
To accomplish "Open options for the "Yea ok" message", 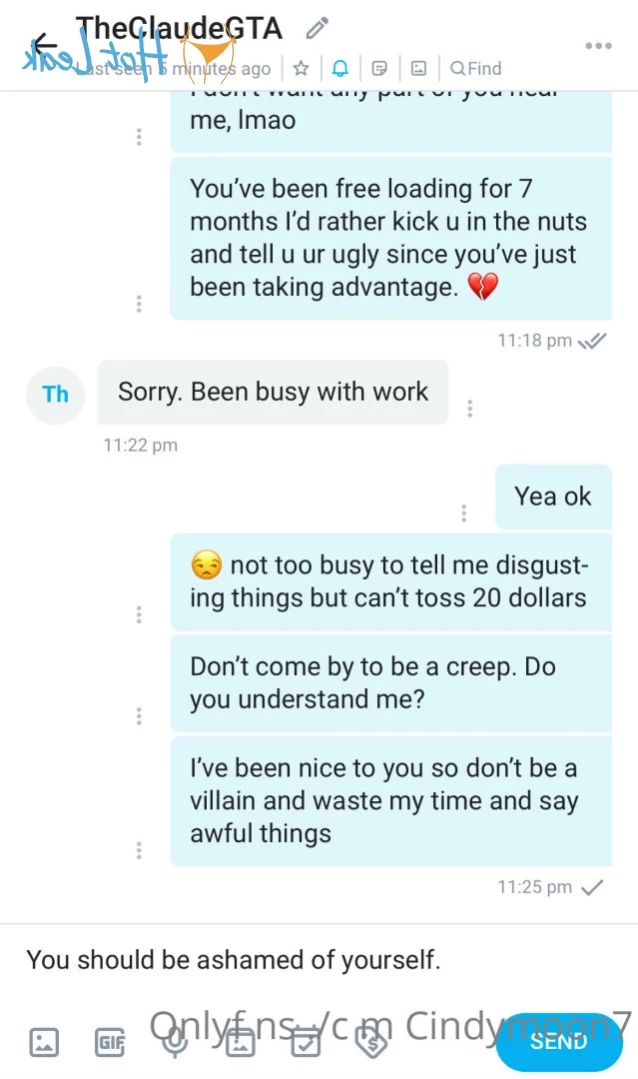I will pyautogui.click(x=464, y=513).
